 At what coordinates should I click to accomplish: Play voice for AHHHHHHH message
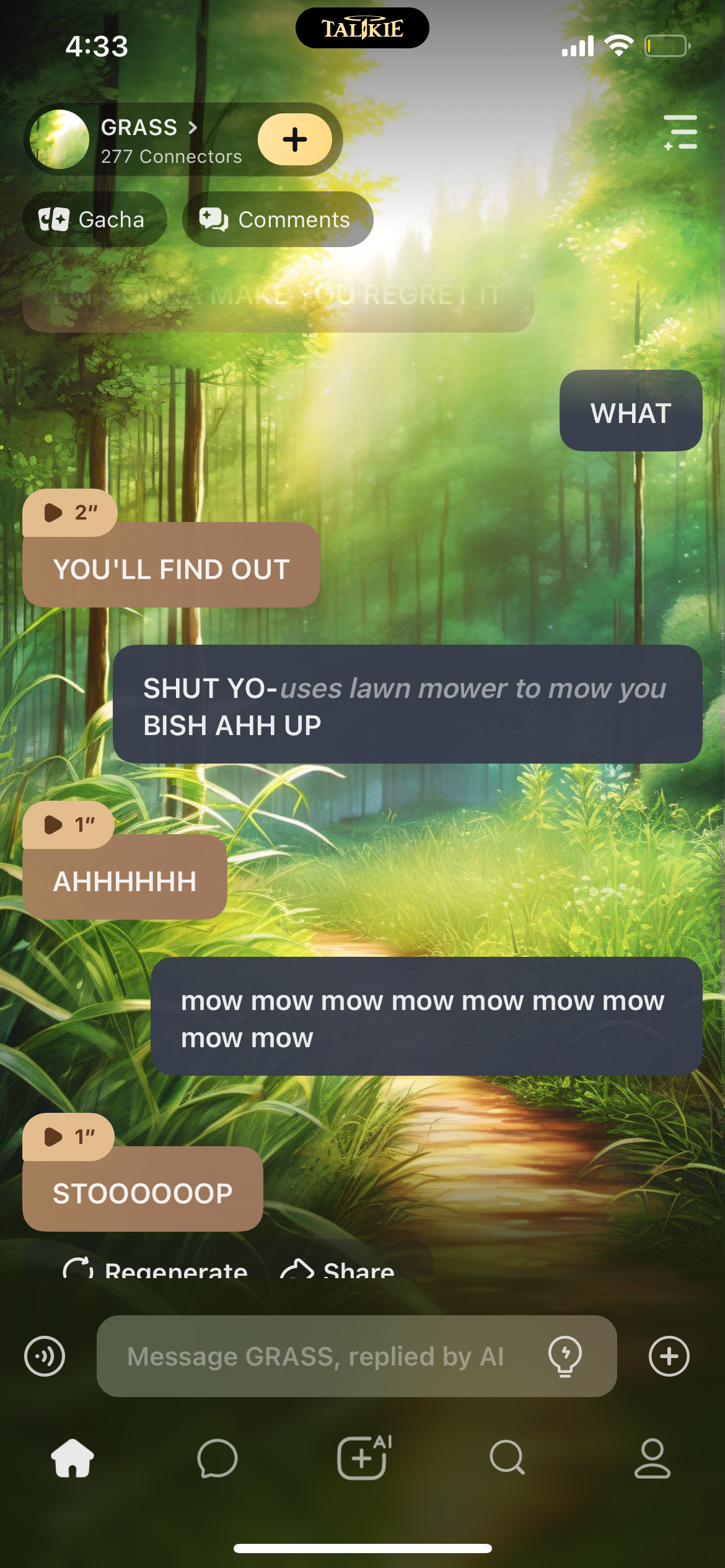(x=67, y=824)
